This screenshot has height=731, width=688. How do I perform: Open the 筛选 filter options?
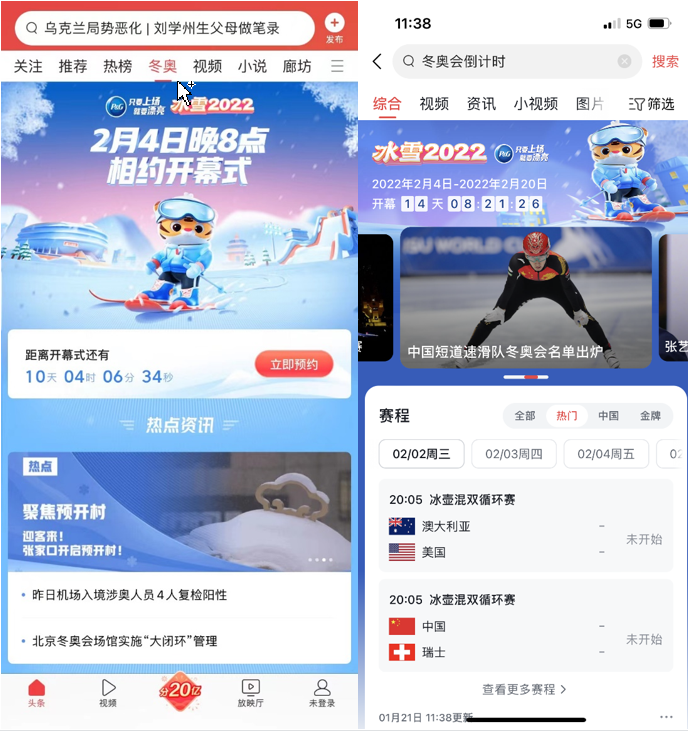(x=650, y=104)
